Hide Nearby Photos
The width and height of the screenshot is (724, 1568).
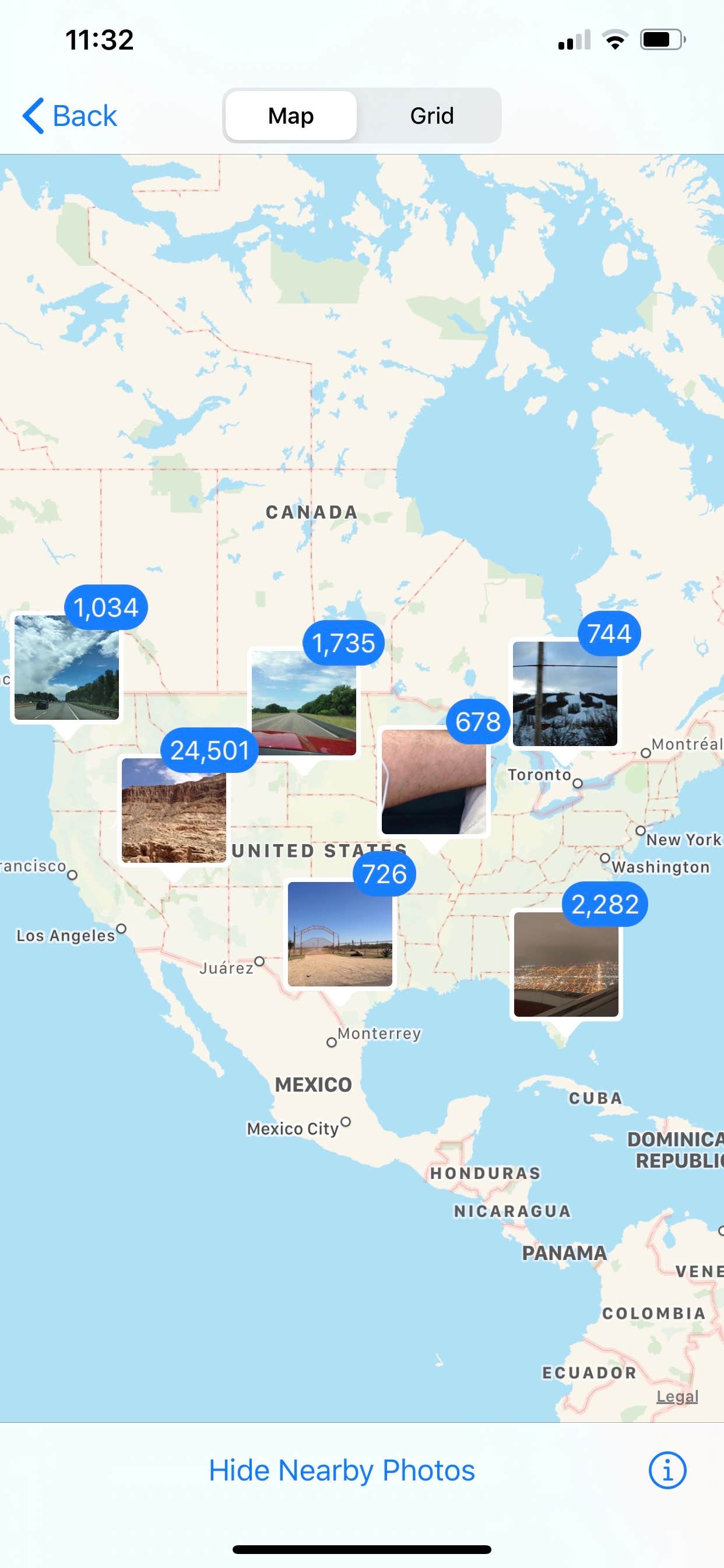point(343,1470)
